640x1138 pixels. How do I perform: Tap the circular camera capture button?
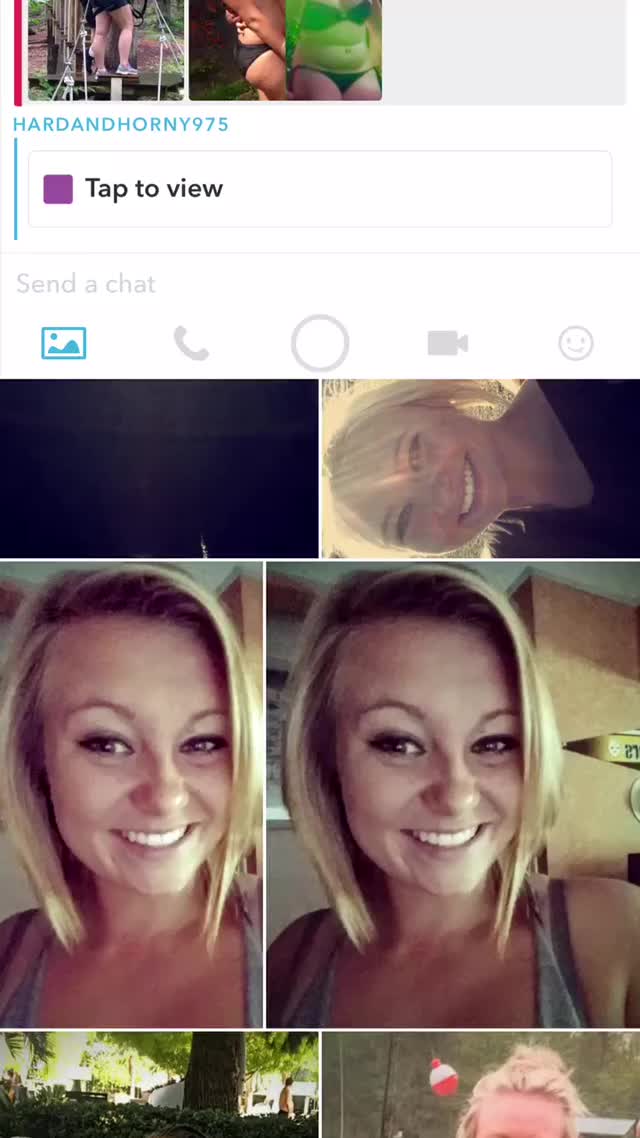[320, 344]
